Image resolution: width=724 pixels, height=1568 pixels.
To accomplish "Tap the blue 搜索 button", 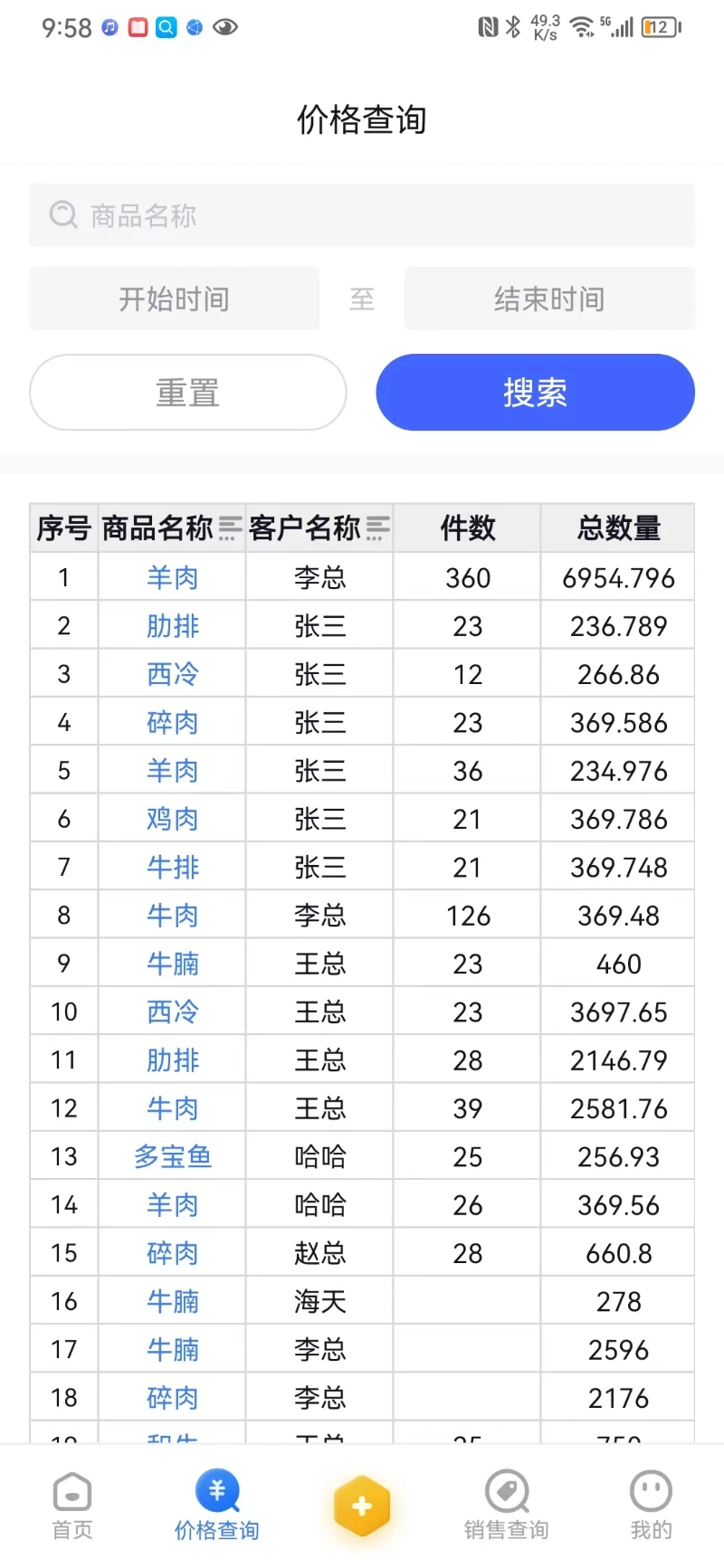I will point(535,393).
